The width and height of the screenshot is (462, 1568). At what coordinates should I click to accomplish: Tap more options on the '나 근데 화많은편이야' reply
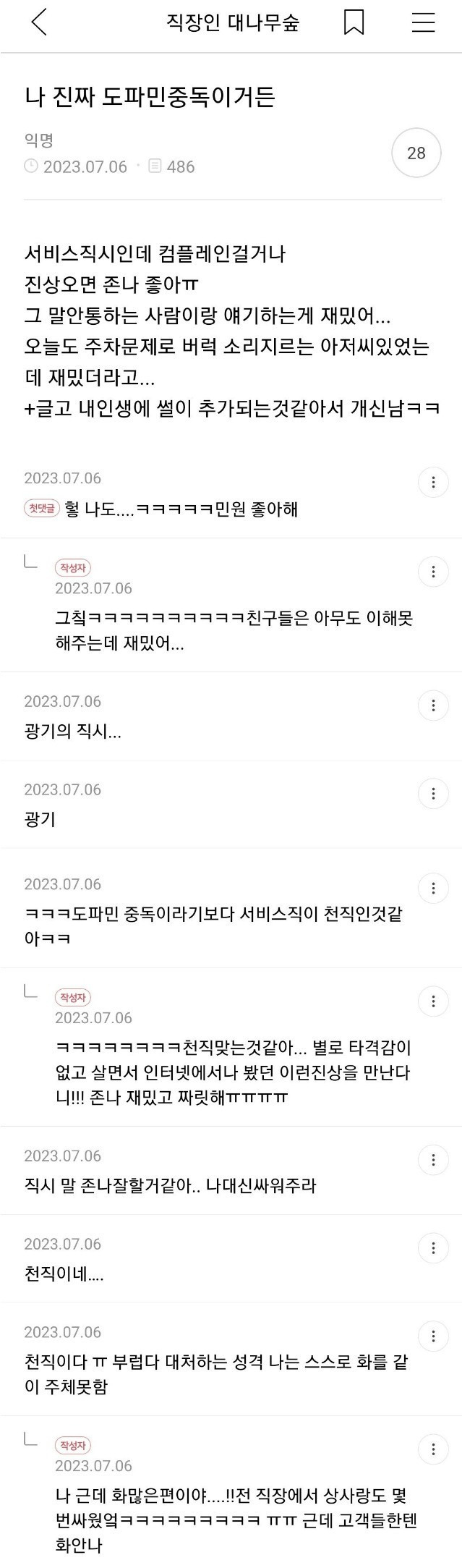pos(433,1449)
